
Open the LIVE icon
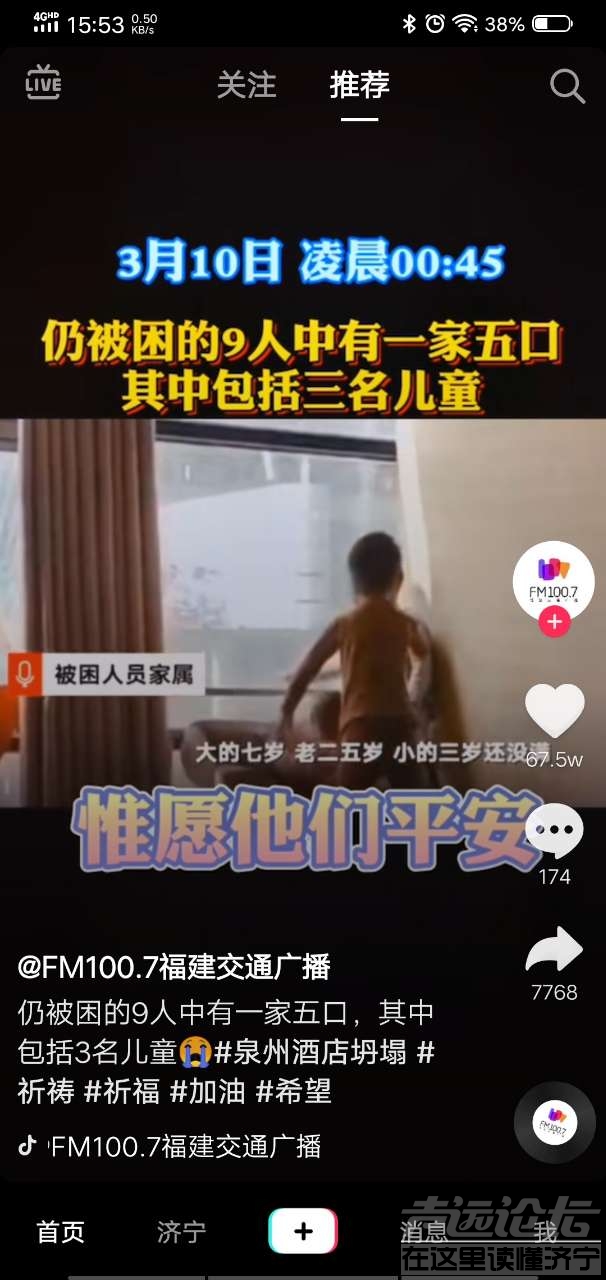[43, 84]
